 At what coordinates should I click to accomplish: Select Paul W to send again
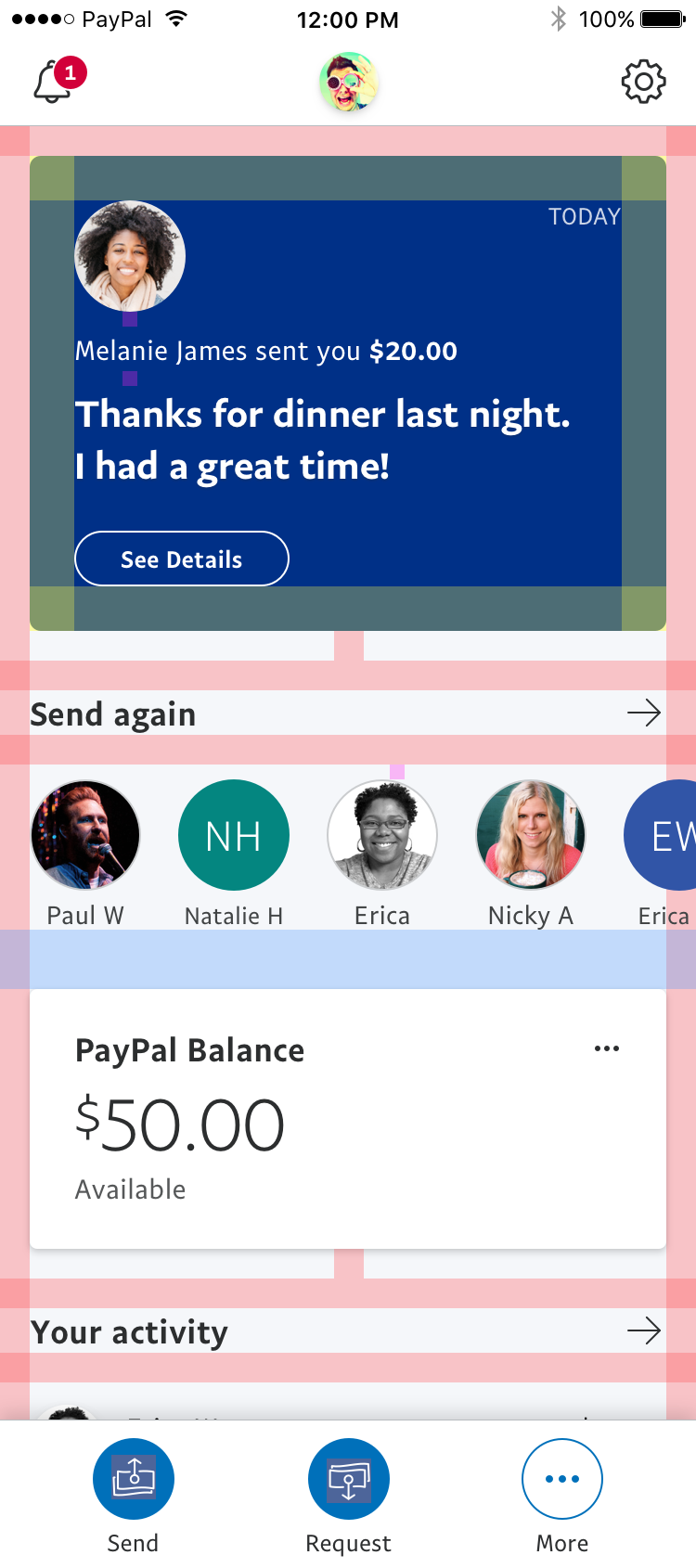(x=85, y=835)
